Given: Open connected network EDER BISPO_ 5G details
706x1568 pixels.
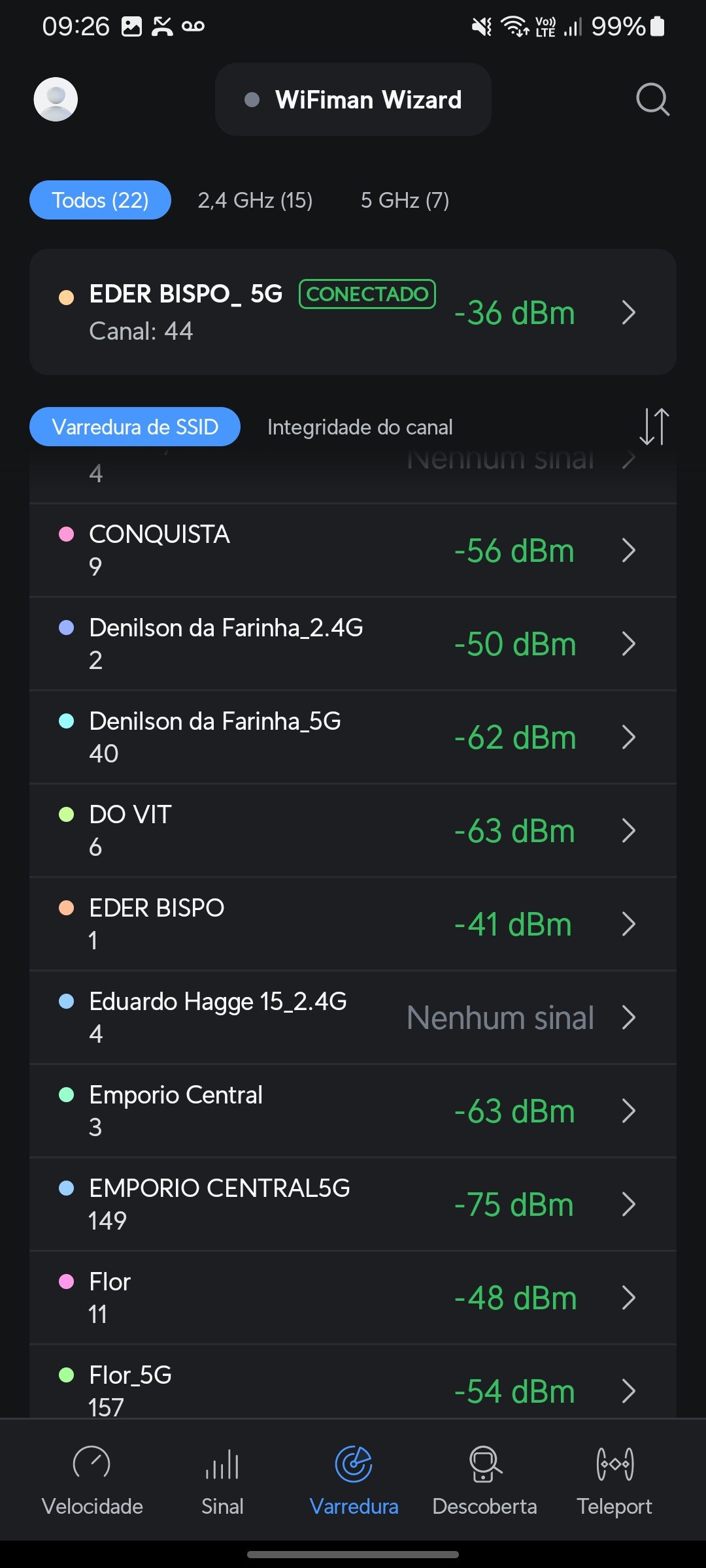Looking at the screenshot, I should pyautogui.click(x=353, y=312).
